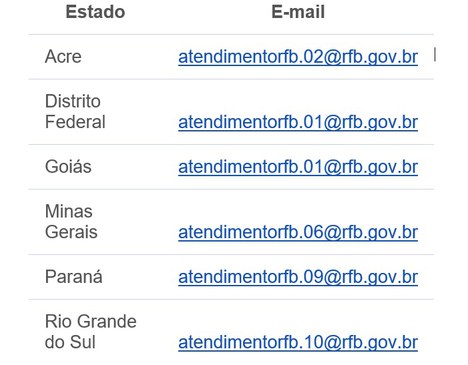Tap the Rio Grande do Sul email link

coord(298,342)
